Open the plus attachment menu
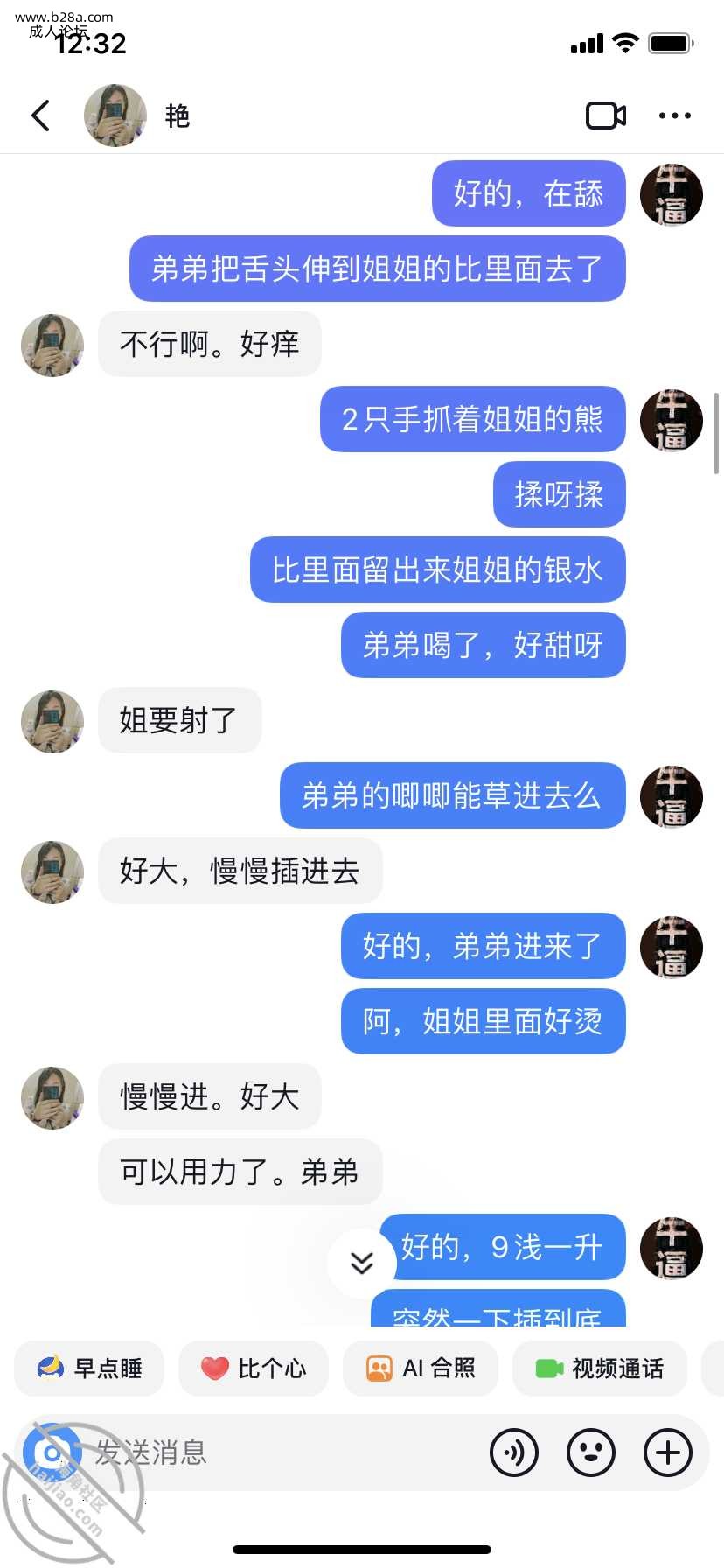 (668, 1452)
